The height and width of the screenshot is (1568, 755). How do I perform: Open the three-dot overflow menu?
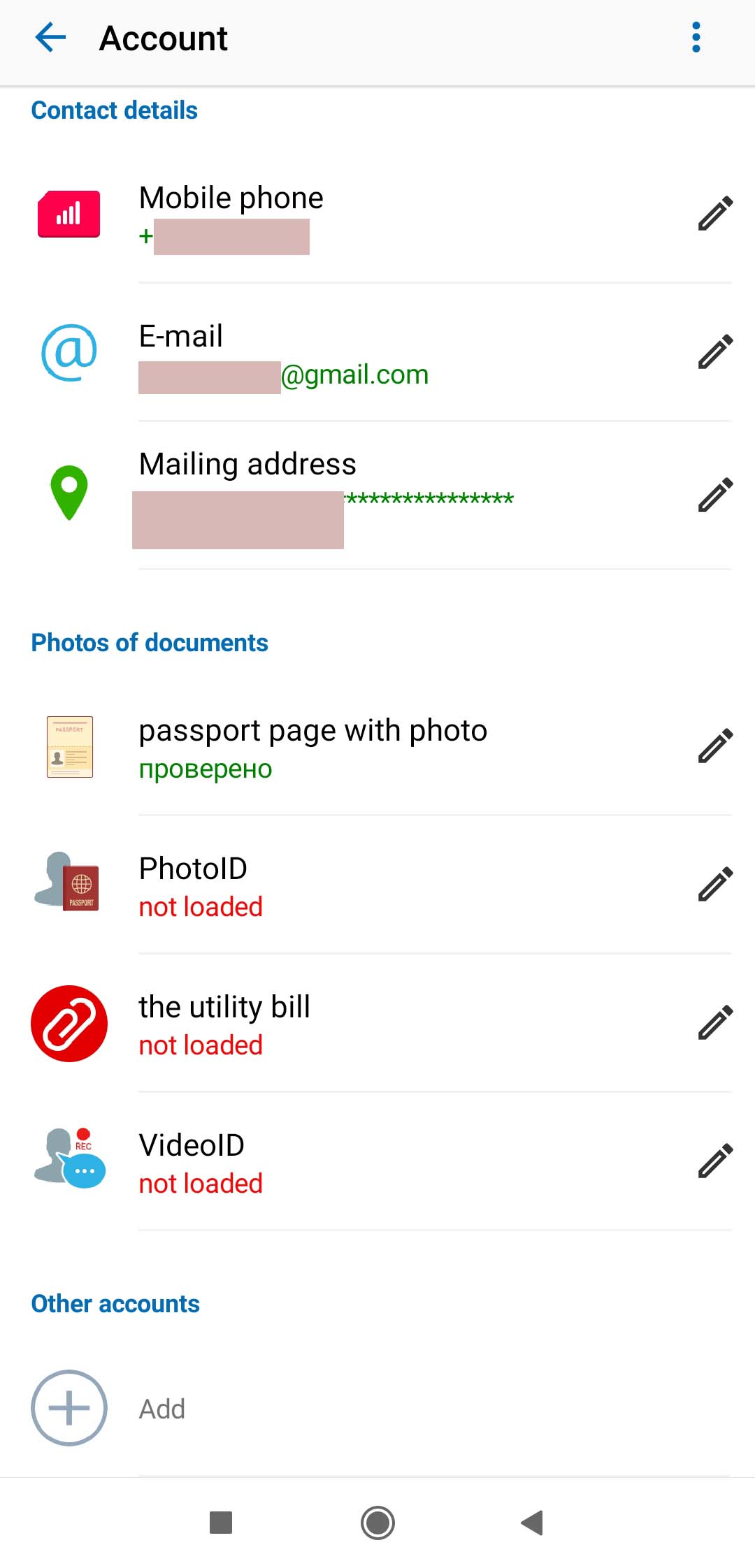pos(696,38)
